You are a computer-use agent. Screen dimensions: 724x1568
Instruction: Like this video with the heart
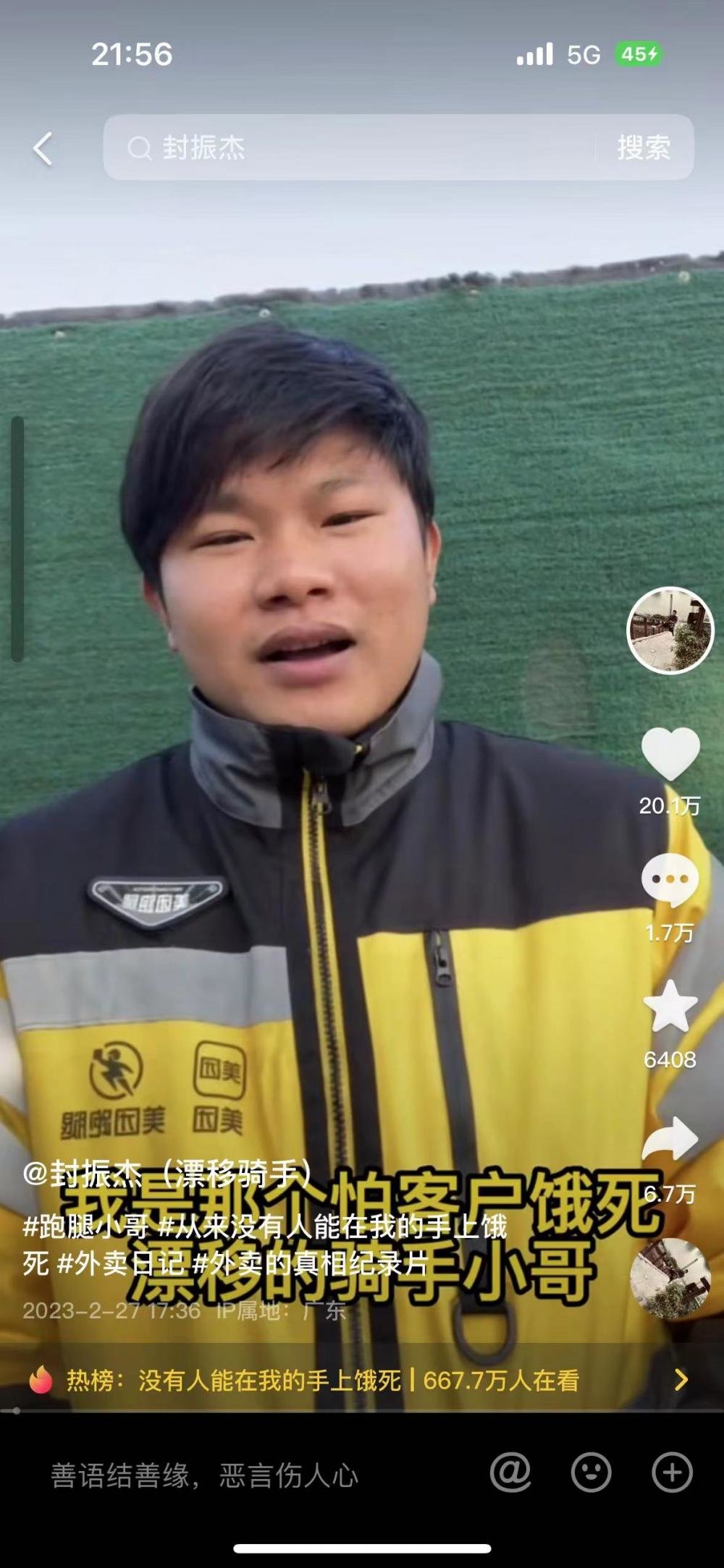[x=670, y=755]
